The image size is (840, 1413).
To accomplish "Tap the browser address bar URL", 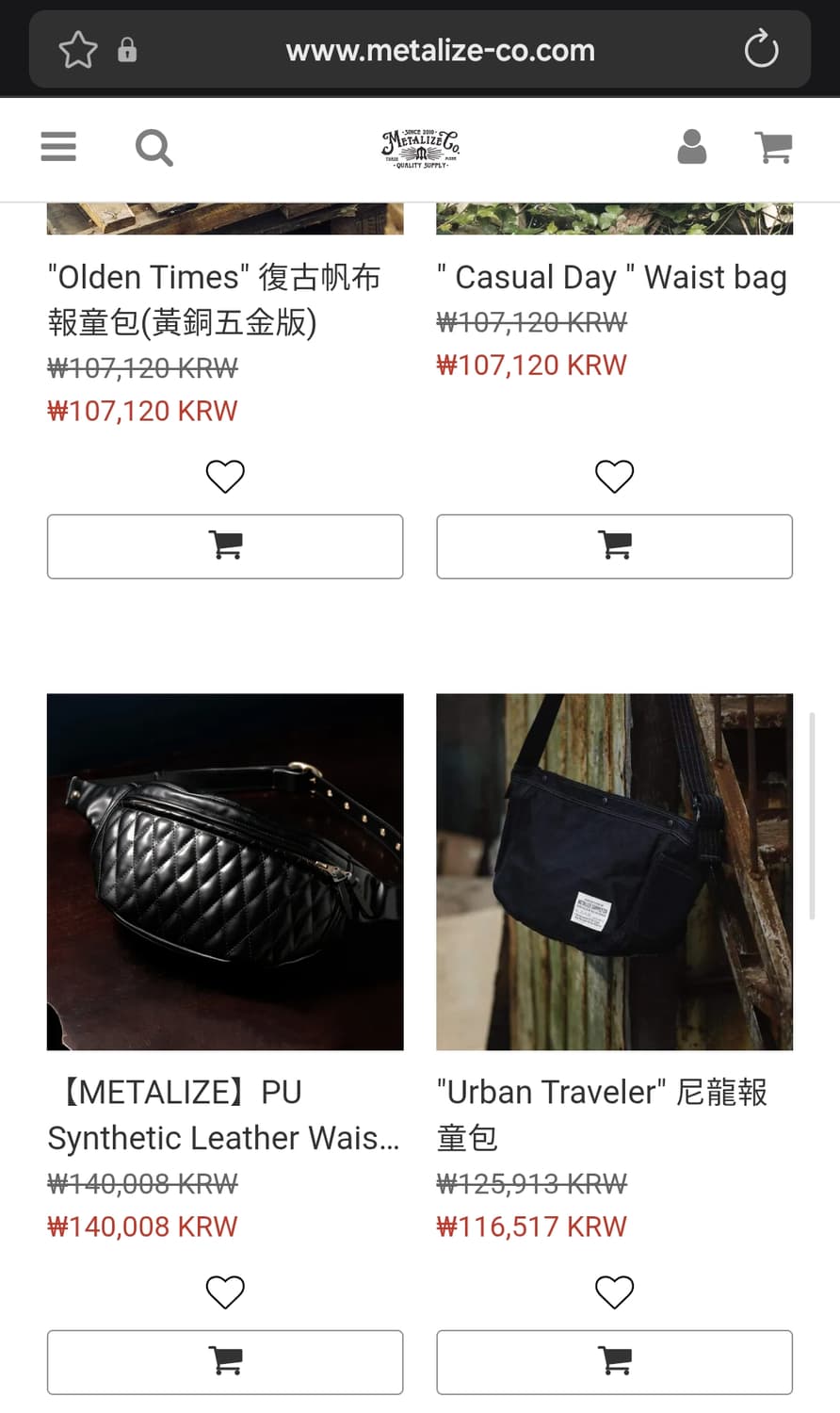I will tap(440, 50).
